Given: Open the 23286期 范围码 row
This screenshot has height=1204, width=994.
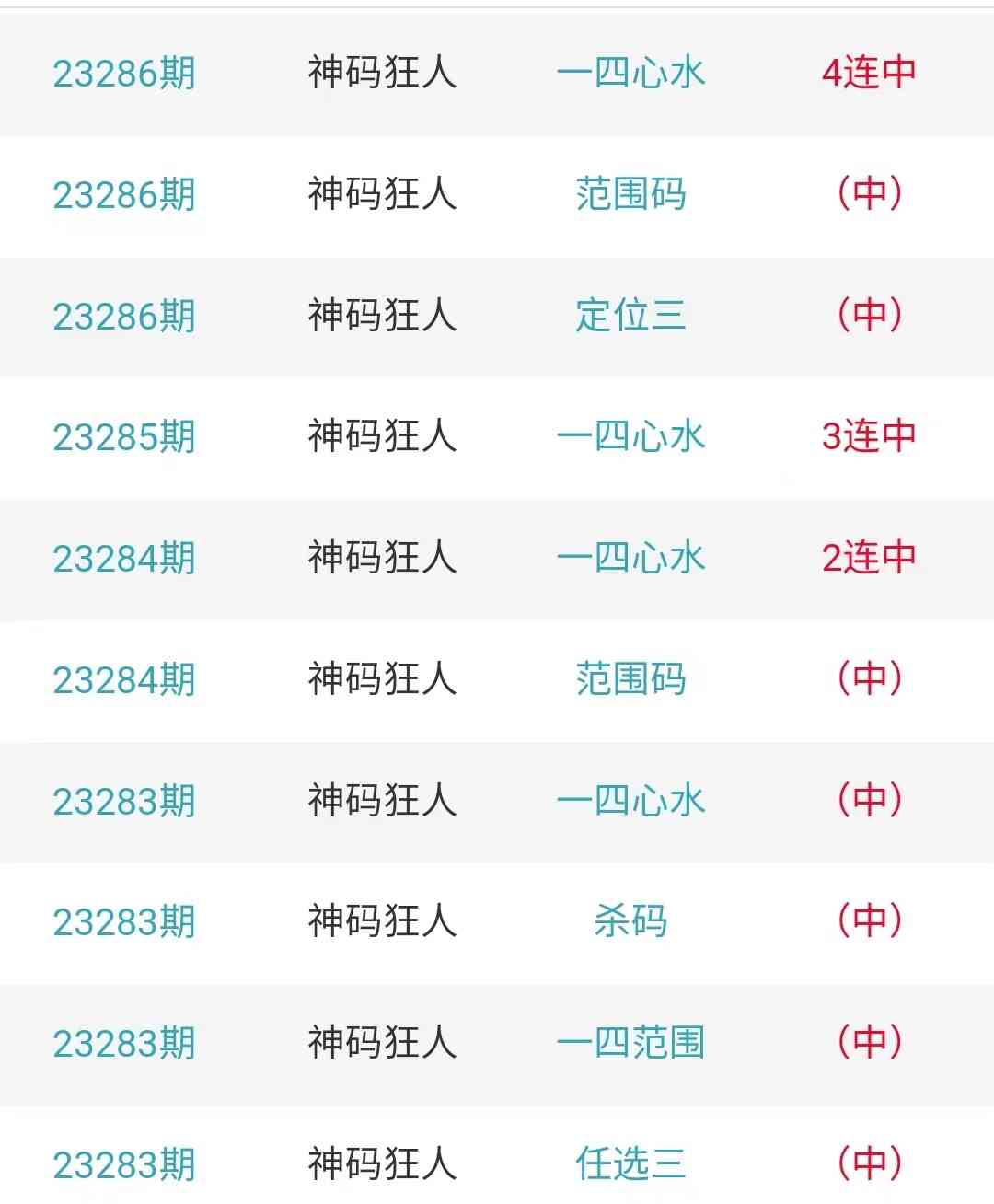Looking at the screenshot, I should pos(630,194).
